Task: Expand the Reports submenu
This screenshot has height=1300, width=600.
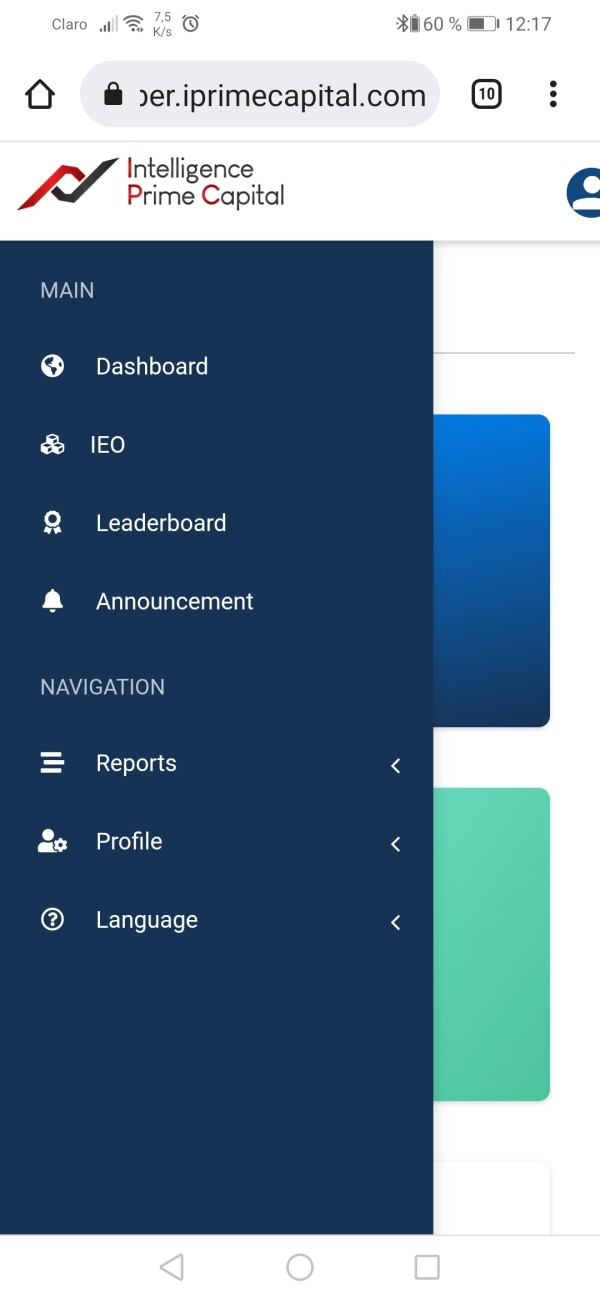Action: pos(216,763)
